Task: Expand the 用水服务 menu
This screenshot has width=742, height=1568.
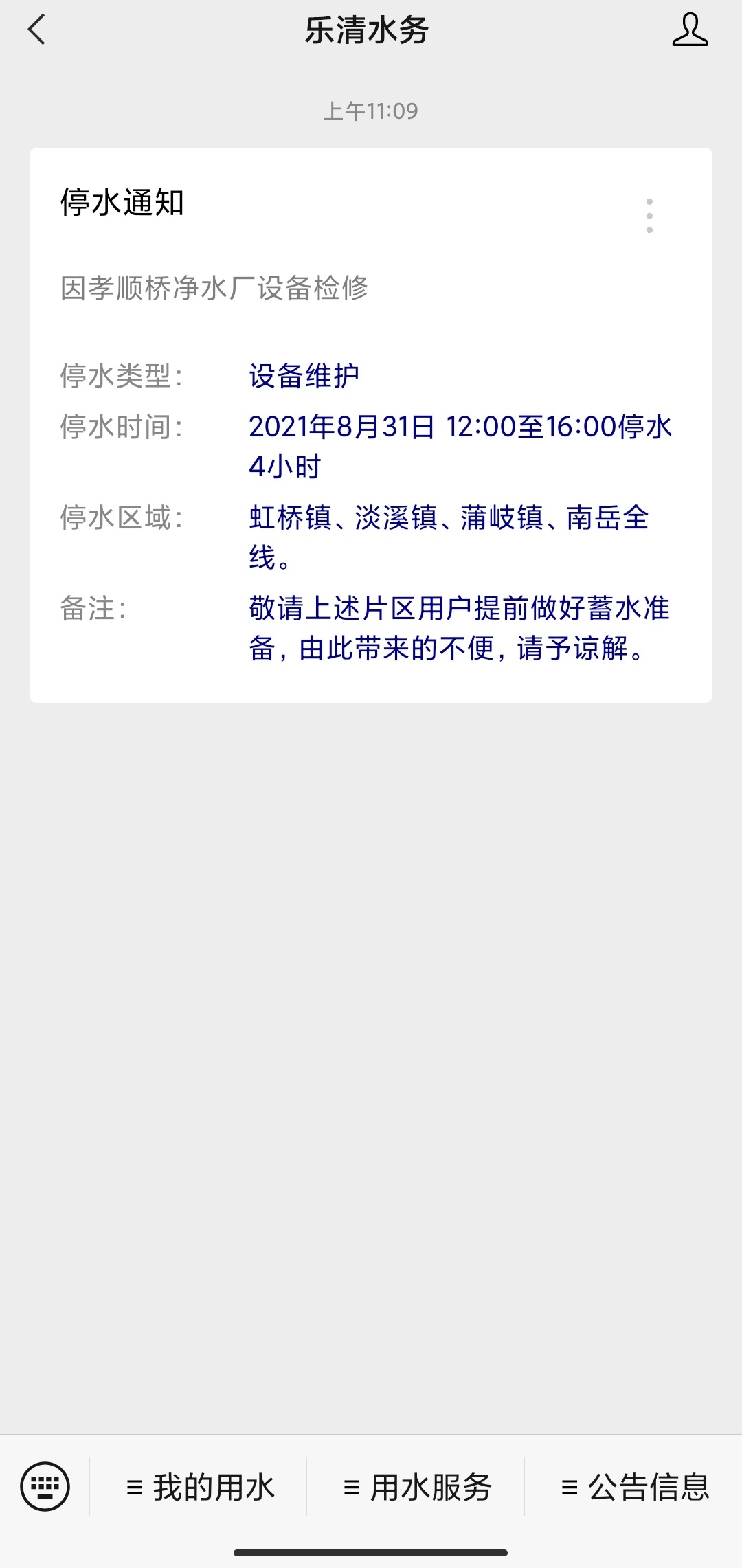Action: click(416, 1487)
